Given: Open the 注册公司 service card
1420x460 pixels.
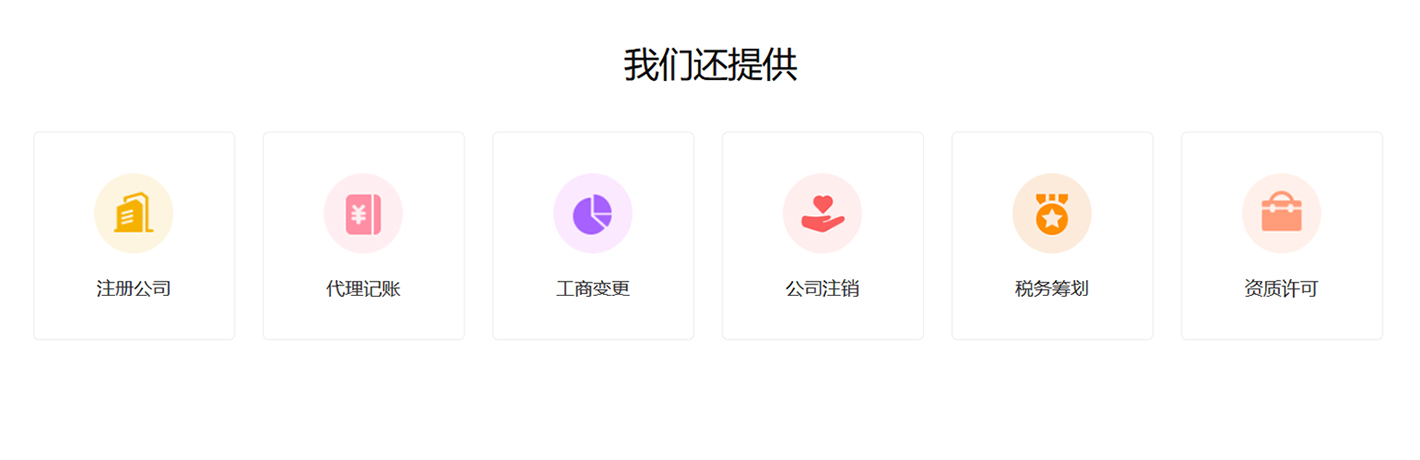Looking at the screenshot, I should tap(134, 236).
